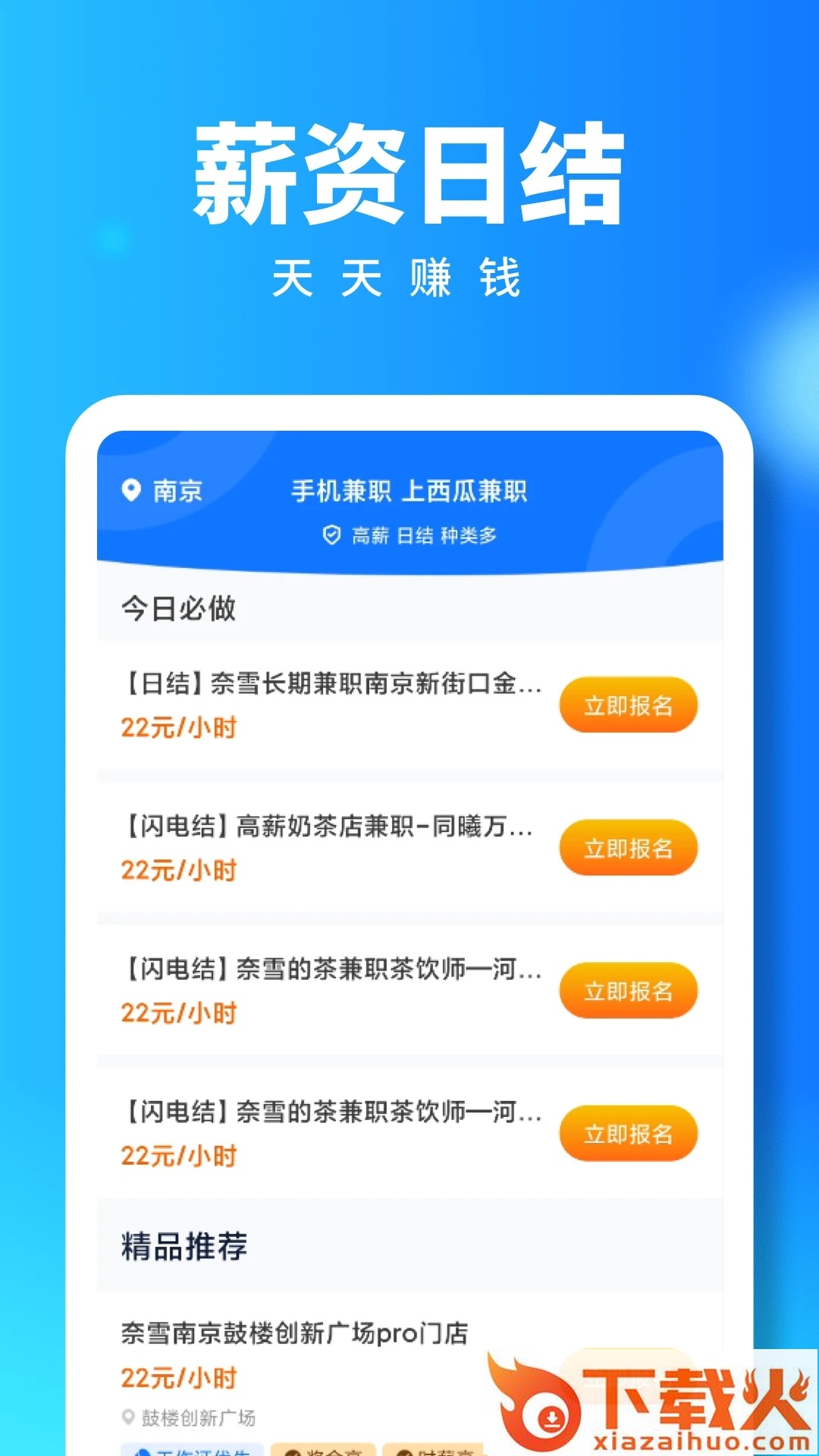Click the worker icon on 工作证优先 tag
Image resolution: width=819 pixels, height=1456 pixels.
pos(143,1450)
